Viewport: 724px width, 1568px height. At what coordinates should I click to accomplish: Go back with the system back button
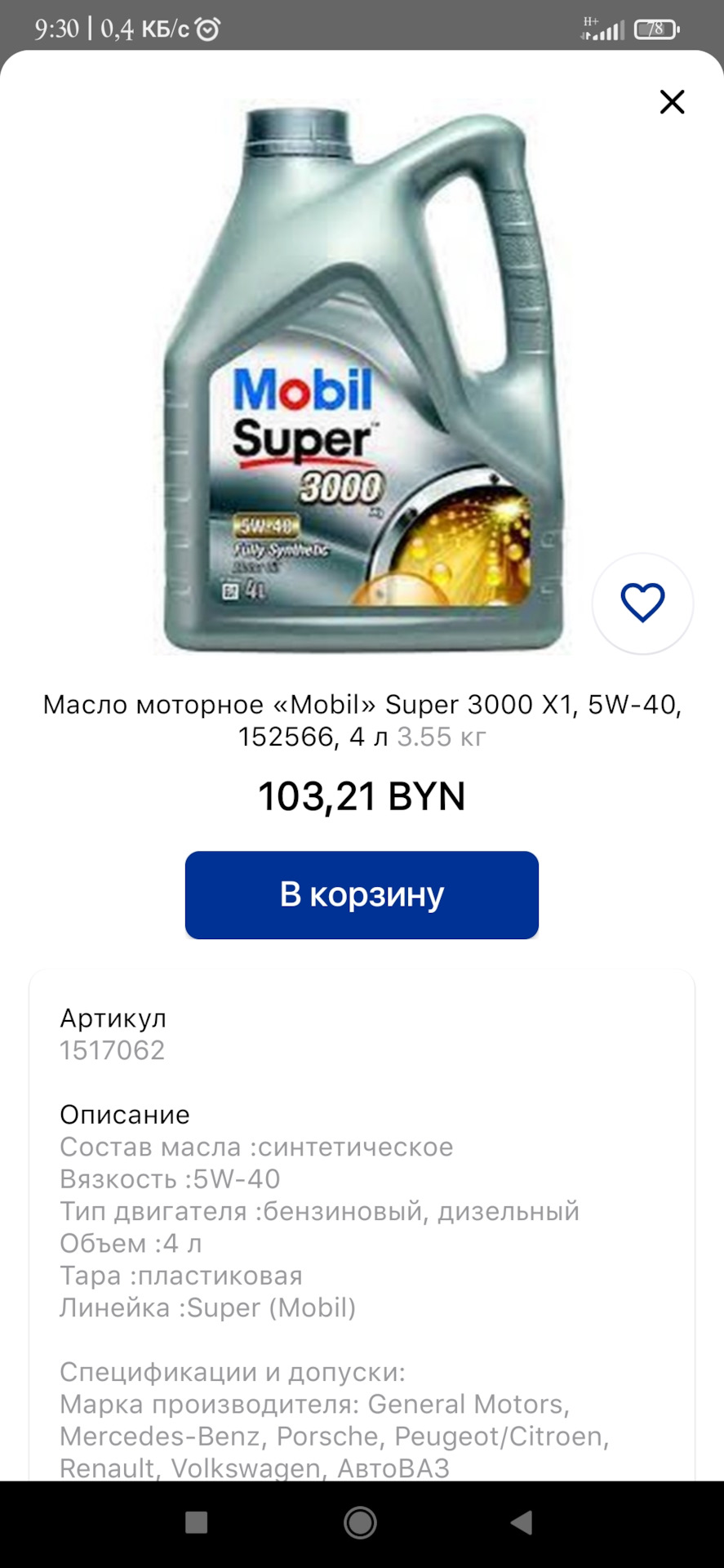[521, 1522]
